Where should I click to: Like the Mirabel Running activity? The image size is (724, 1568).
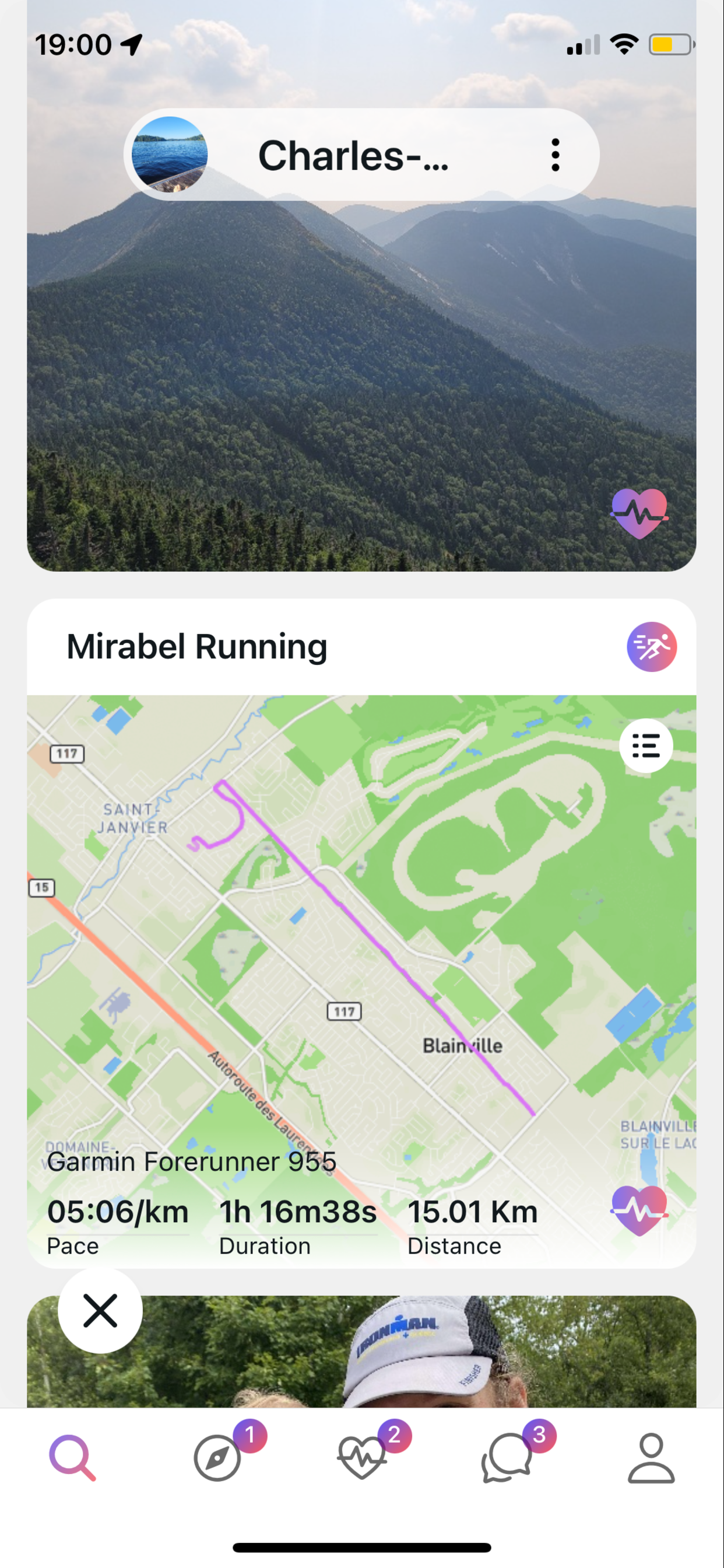tap(639, 1210)
